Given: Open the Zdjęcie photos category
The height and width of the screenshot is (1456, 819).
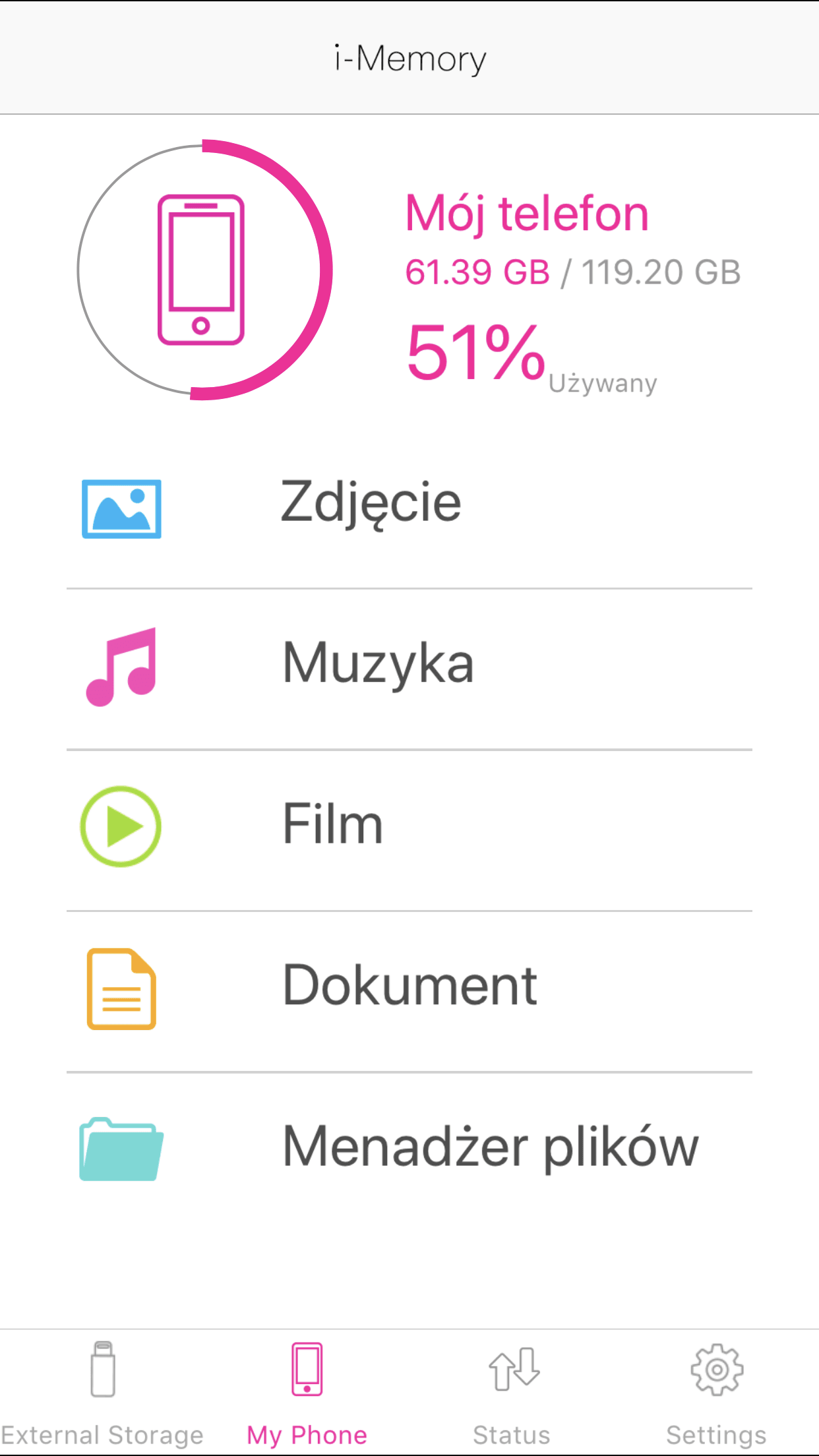Looking at the screenshot, I should (x=409, y=507).
